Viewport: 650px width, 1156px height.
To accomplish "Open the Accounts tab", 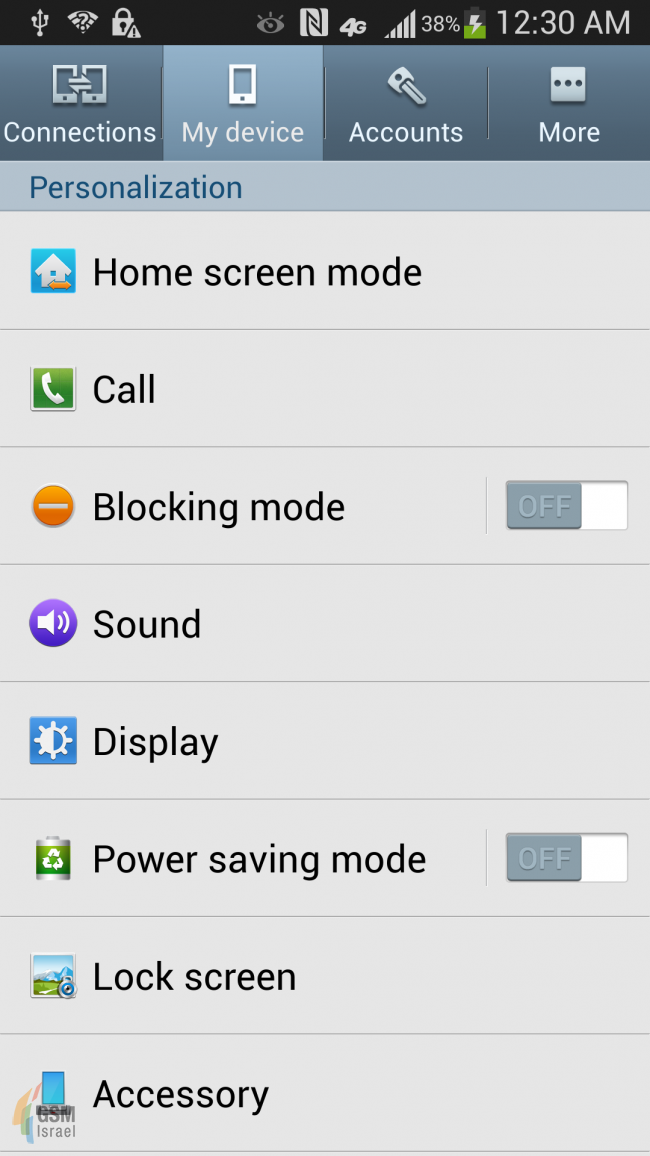I will point(406,104).
